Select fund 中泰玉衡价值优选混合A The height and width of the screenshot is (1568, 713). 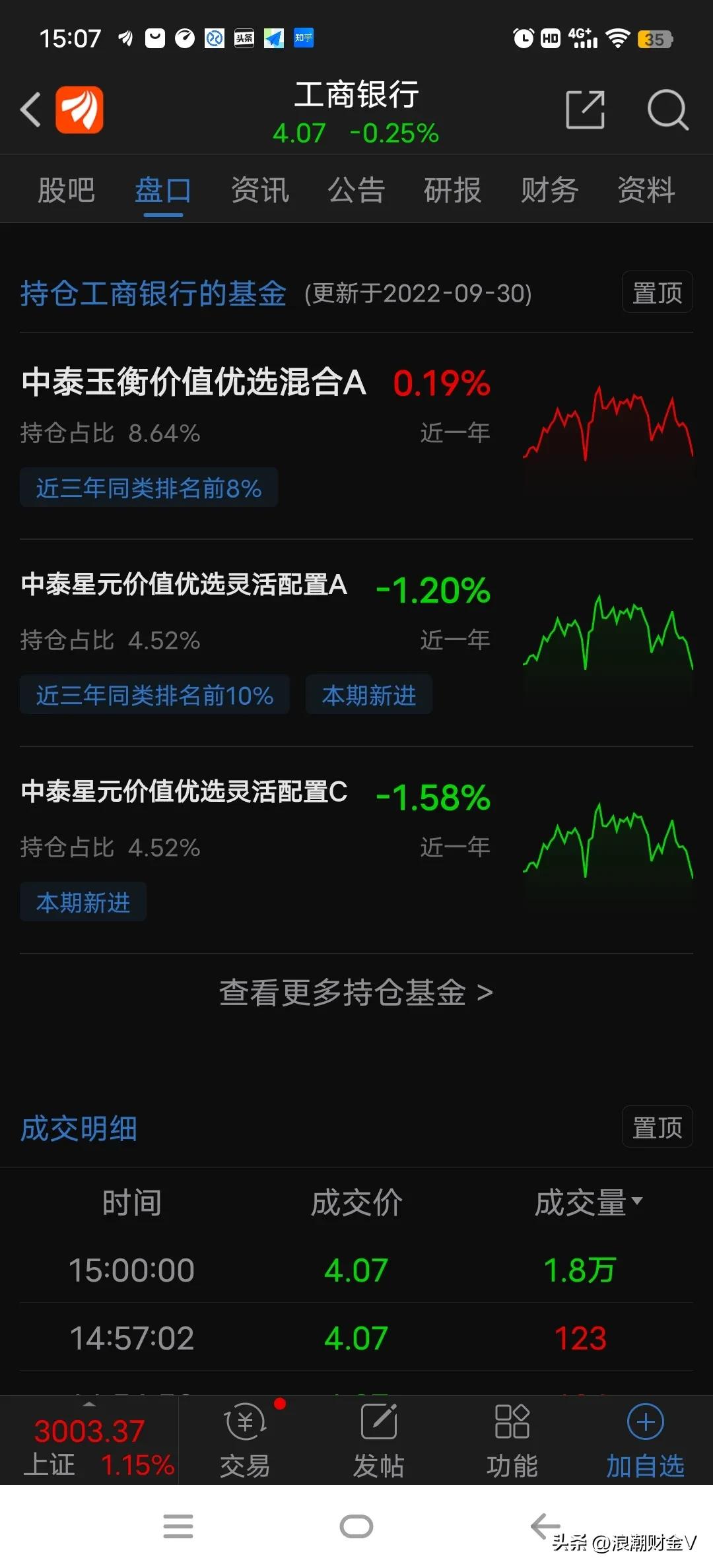[x=193, y=383]
